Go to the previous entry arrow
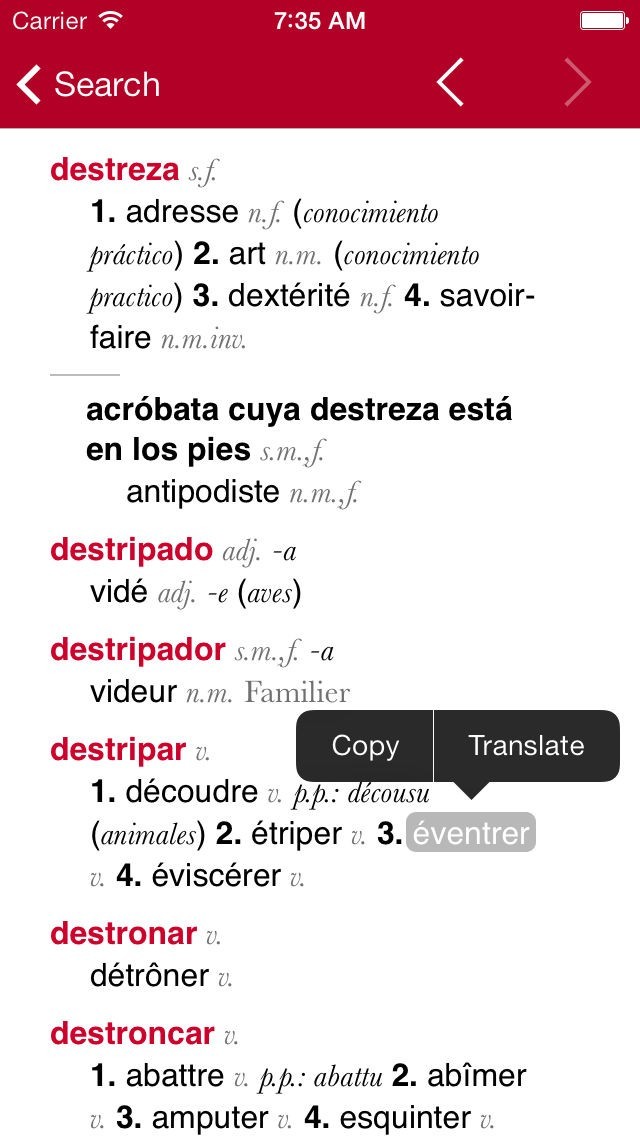 pos(450,83)
